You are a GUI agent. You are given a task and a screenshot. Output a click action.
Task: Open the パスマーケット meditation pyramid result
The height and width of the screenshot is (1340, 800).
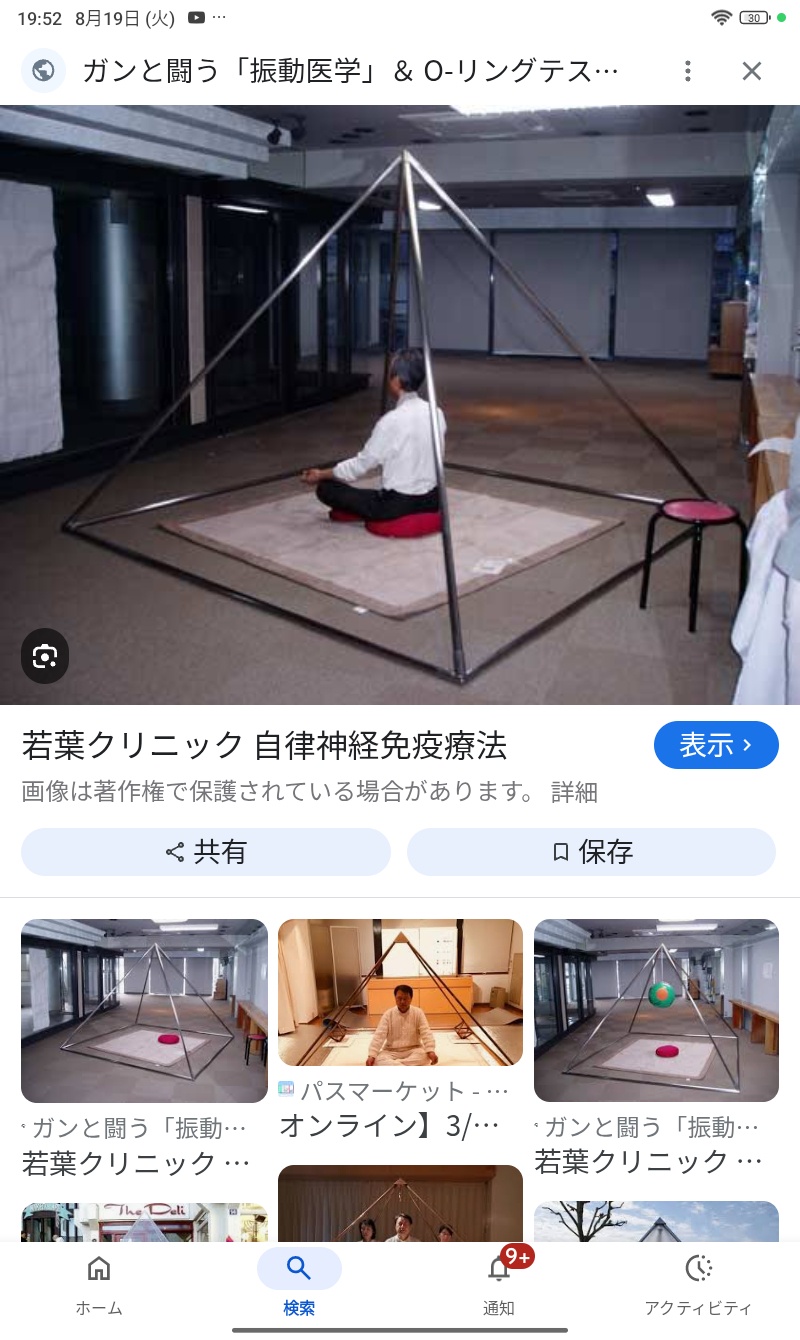point(400,992)
